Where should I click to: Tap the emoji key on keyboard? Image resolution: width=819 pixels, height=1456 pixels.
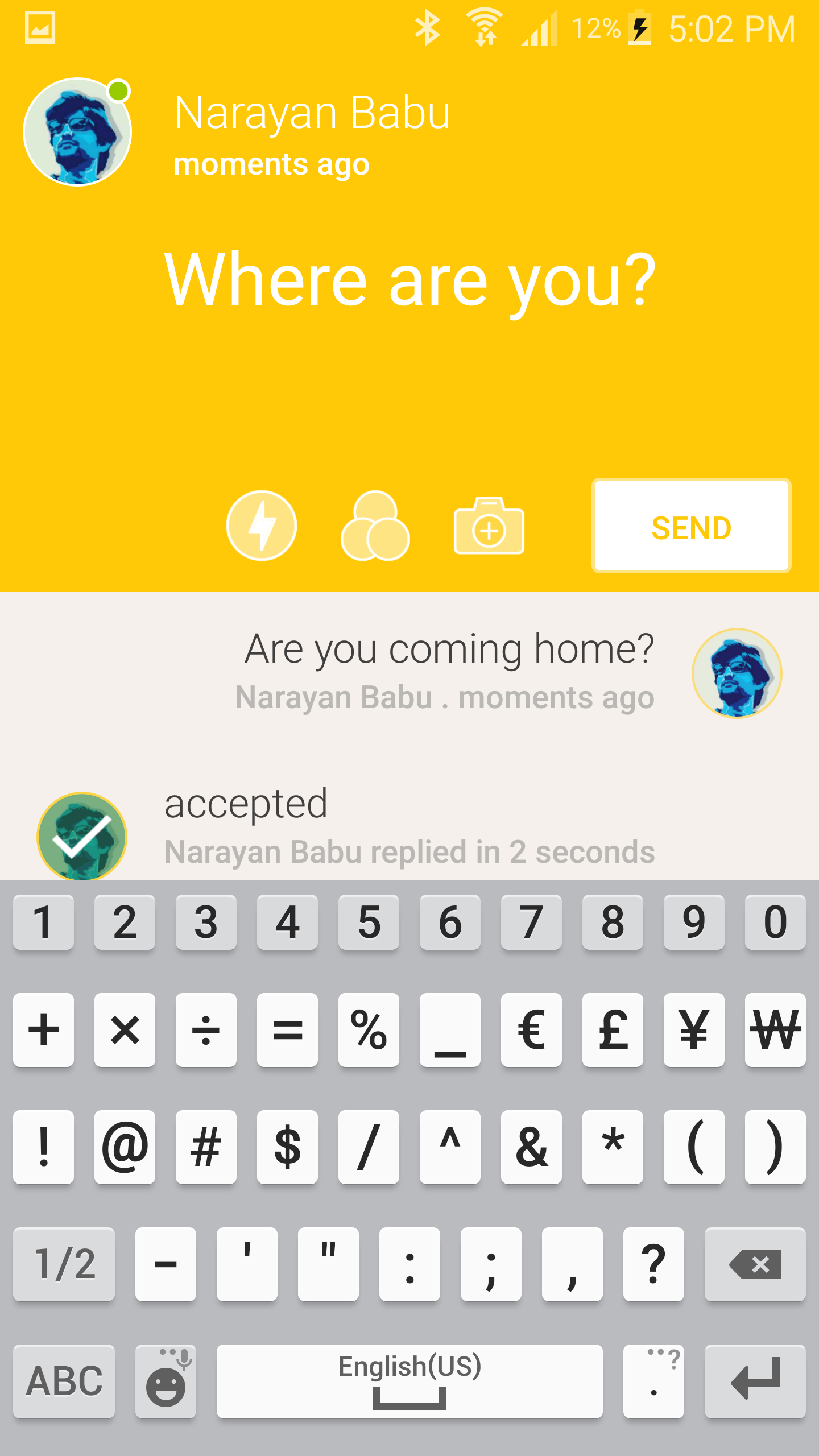166,1381
